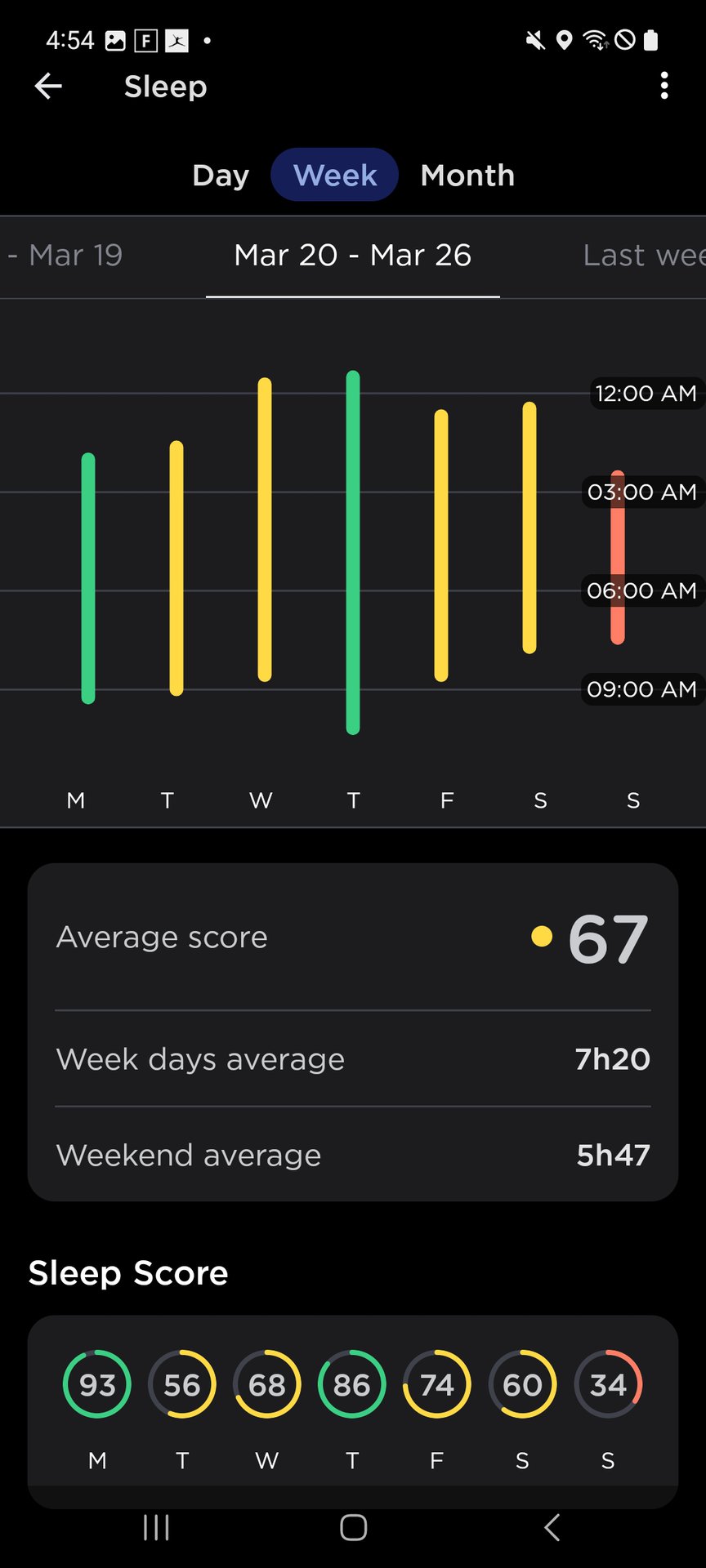
Task: Open the recent apps view
Action: 156,1527
